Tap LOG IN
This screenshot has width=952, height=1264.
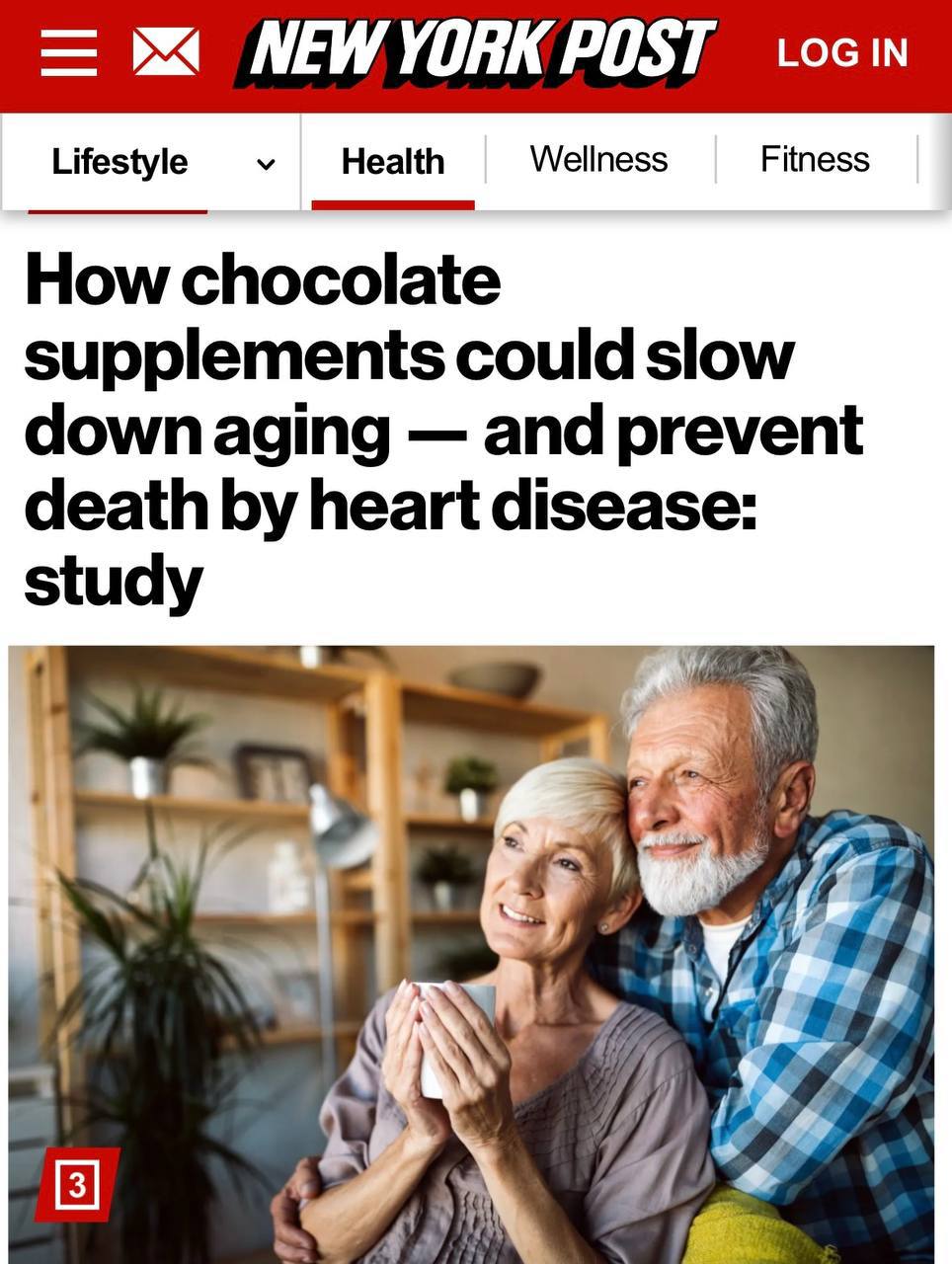tap(841, 52)
